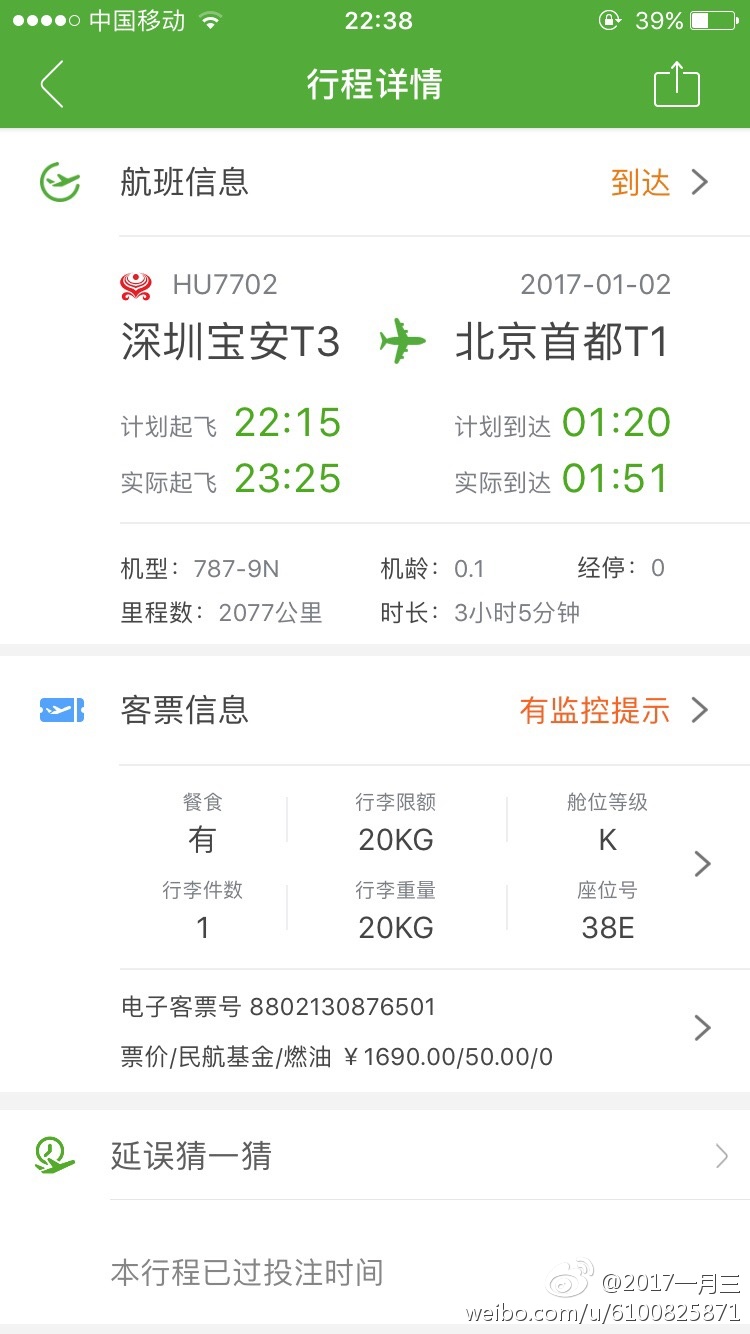Share the trip details
Screen dimensions: 750x1334
(x=676, y=84)
